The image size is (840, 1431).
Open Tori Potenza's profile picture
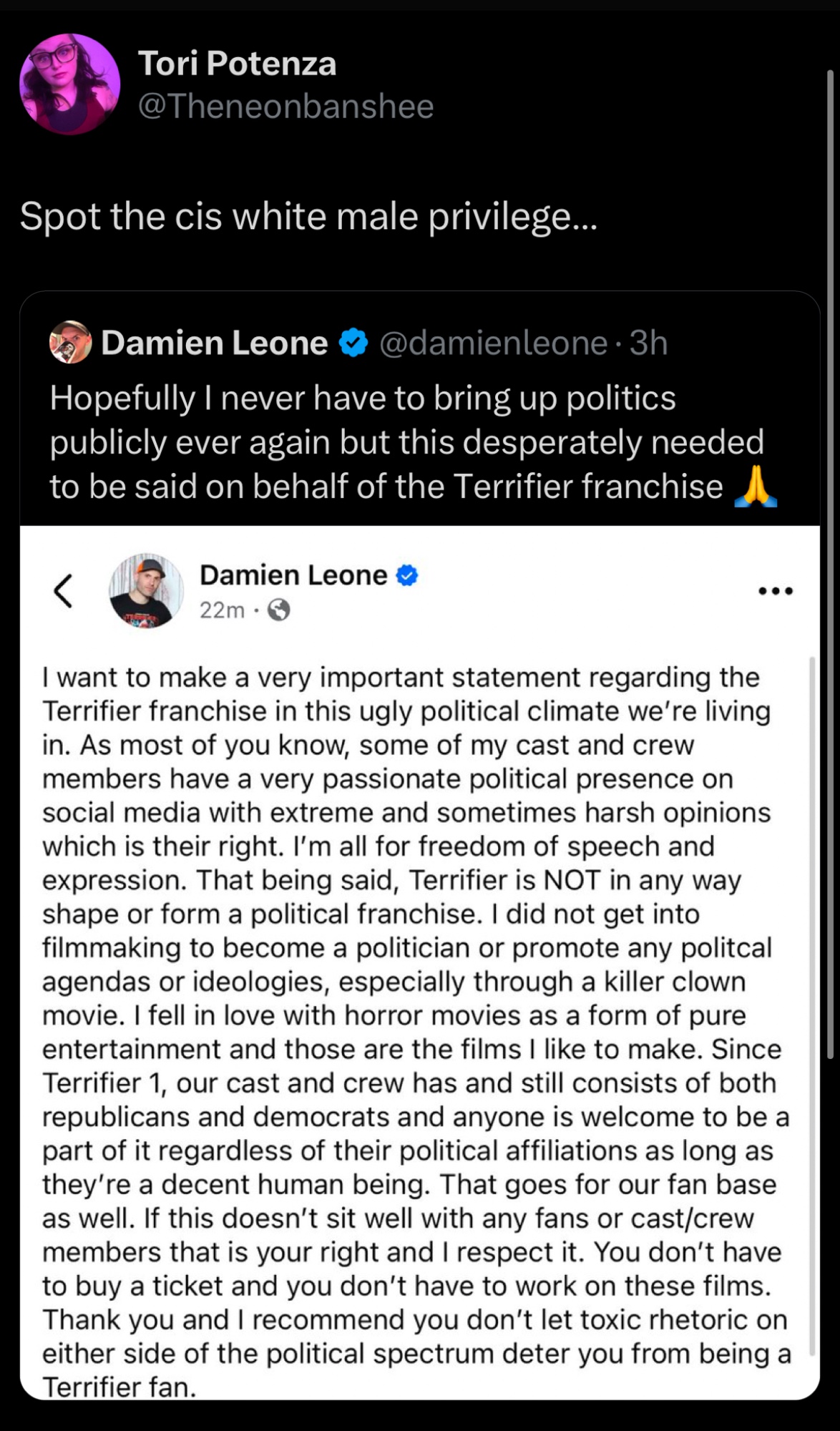tap(69, 84)
